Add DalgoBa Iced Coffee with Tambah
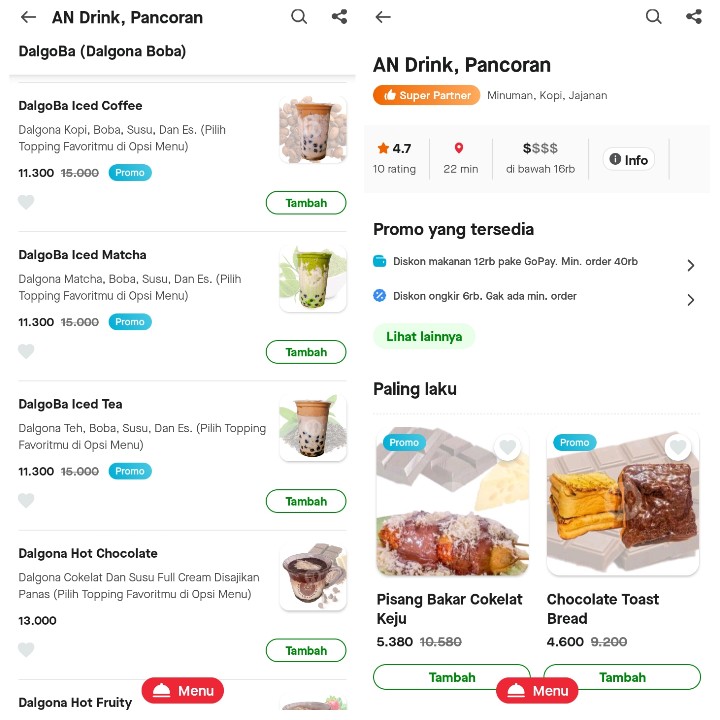Viewport: 720px width, 720px height. [x=306, y=203]
